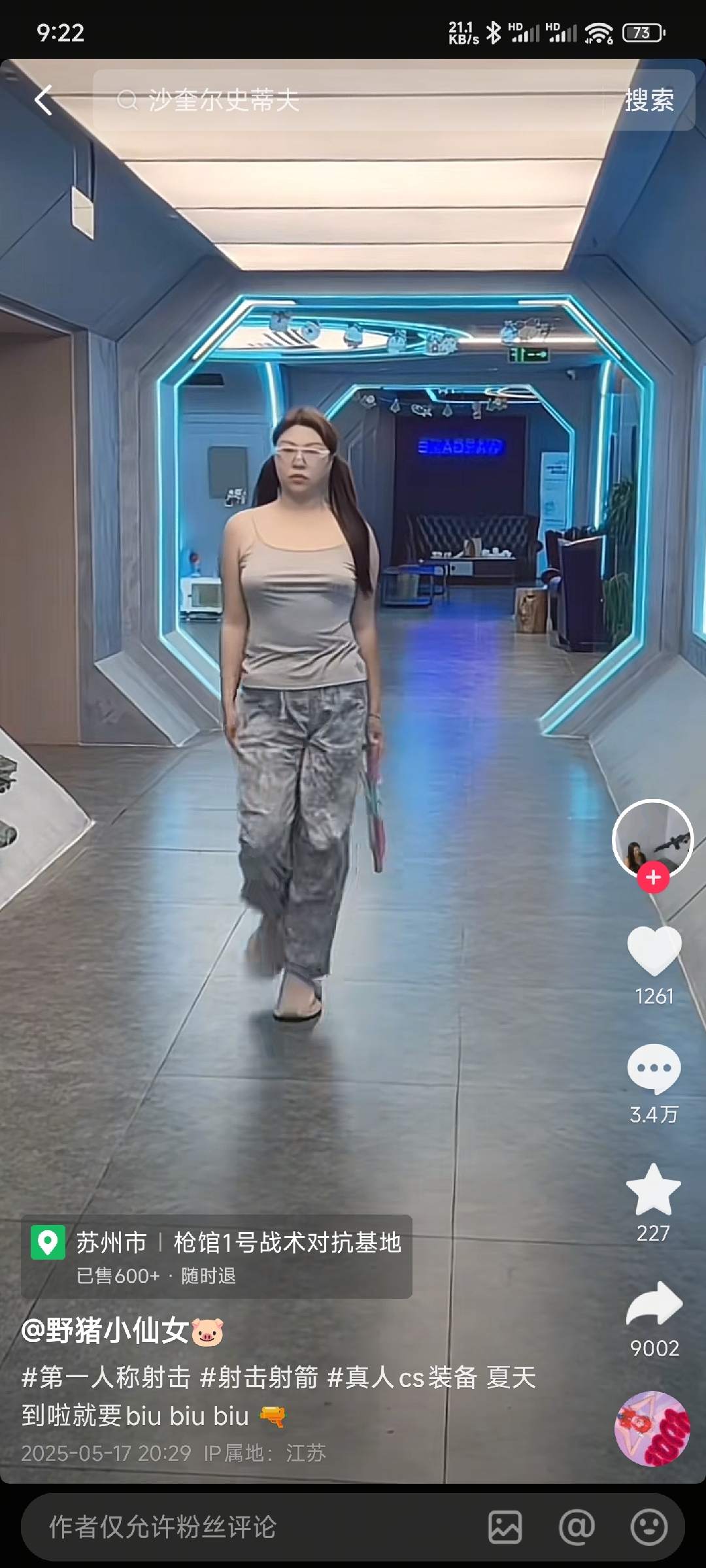This screenshot has height=1568, width=706.
Task: Share the video via the arrow icon
Action: click(x=654, y=1304)
